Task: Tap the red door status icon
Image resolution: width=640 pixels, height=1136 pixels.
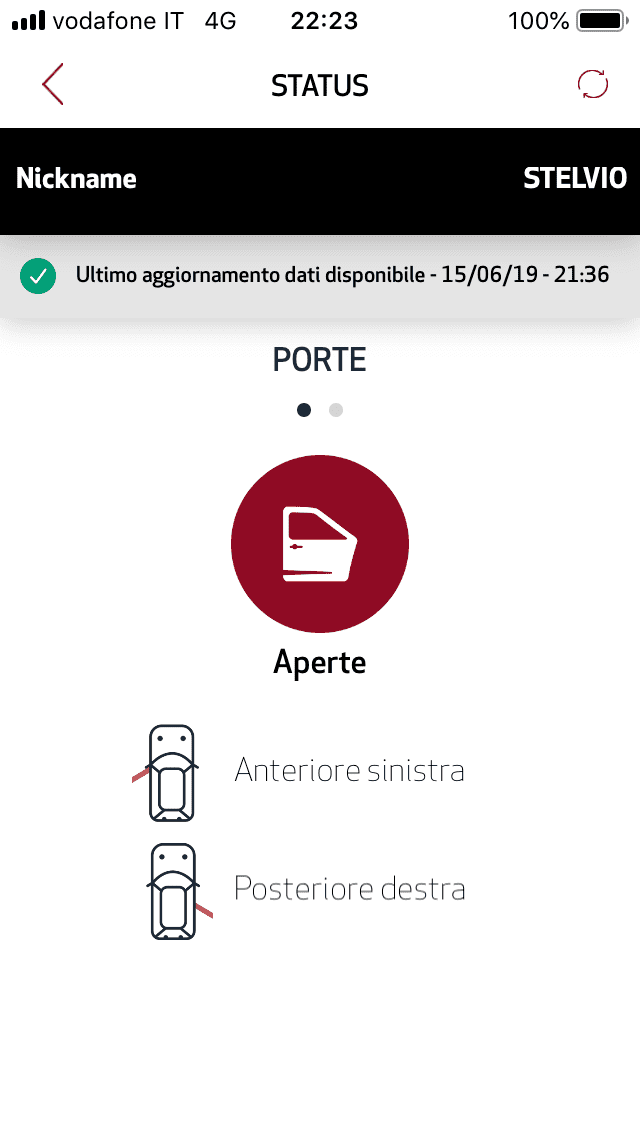Action: [x=320, y=544]
